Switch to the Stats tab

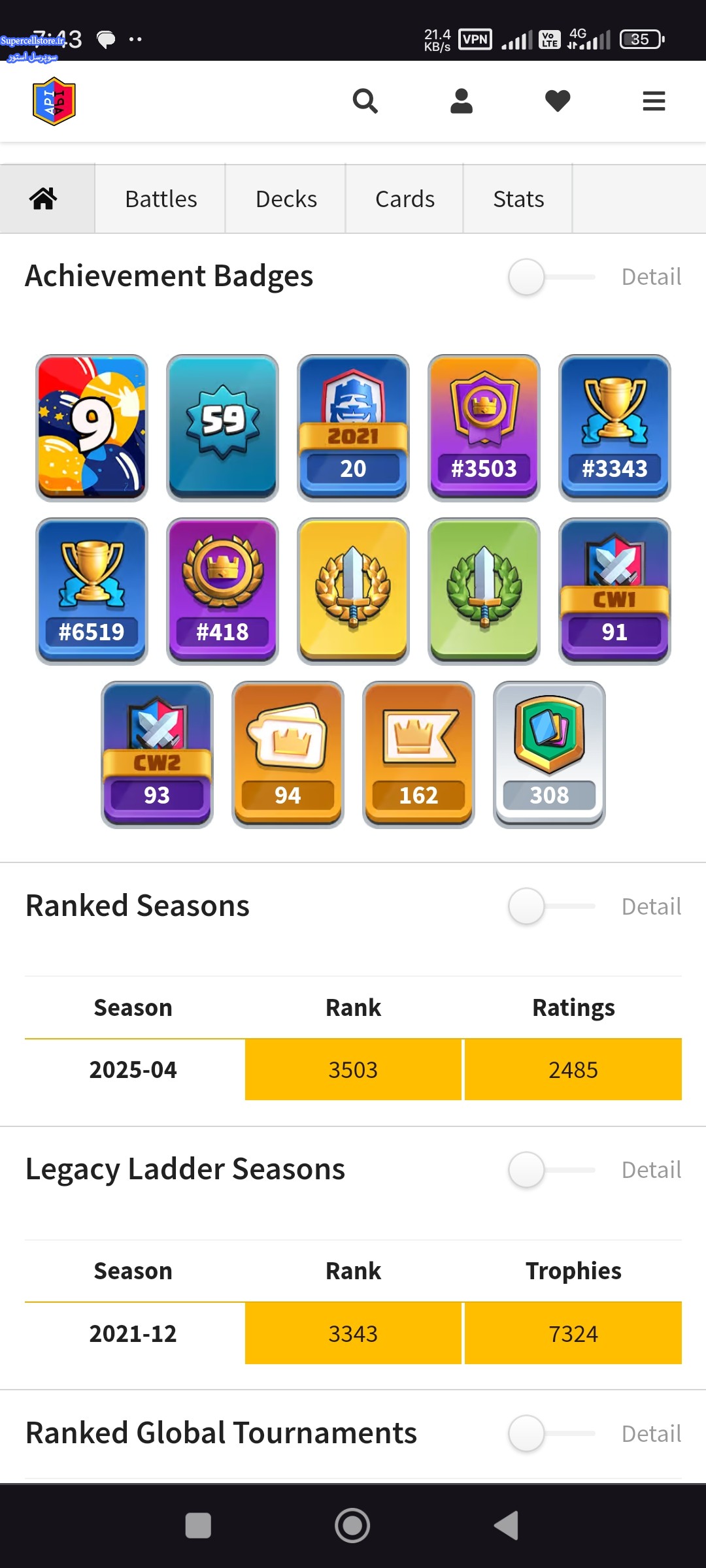pyautogui.click(x=518, y=199)
